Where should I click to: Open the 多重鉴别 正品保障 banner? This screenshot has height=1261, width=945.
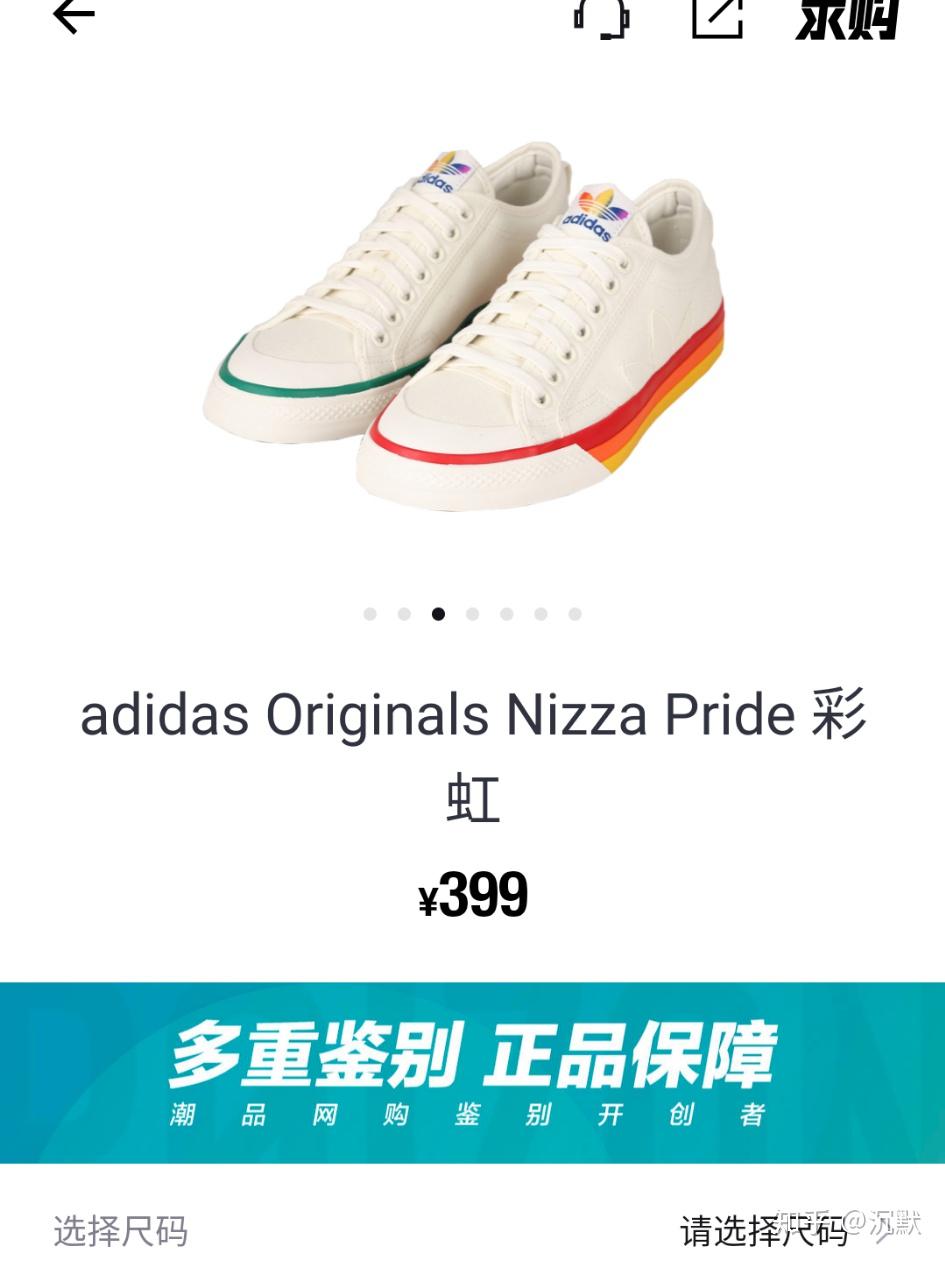point(472,1060)
